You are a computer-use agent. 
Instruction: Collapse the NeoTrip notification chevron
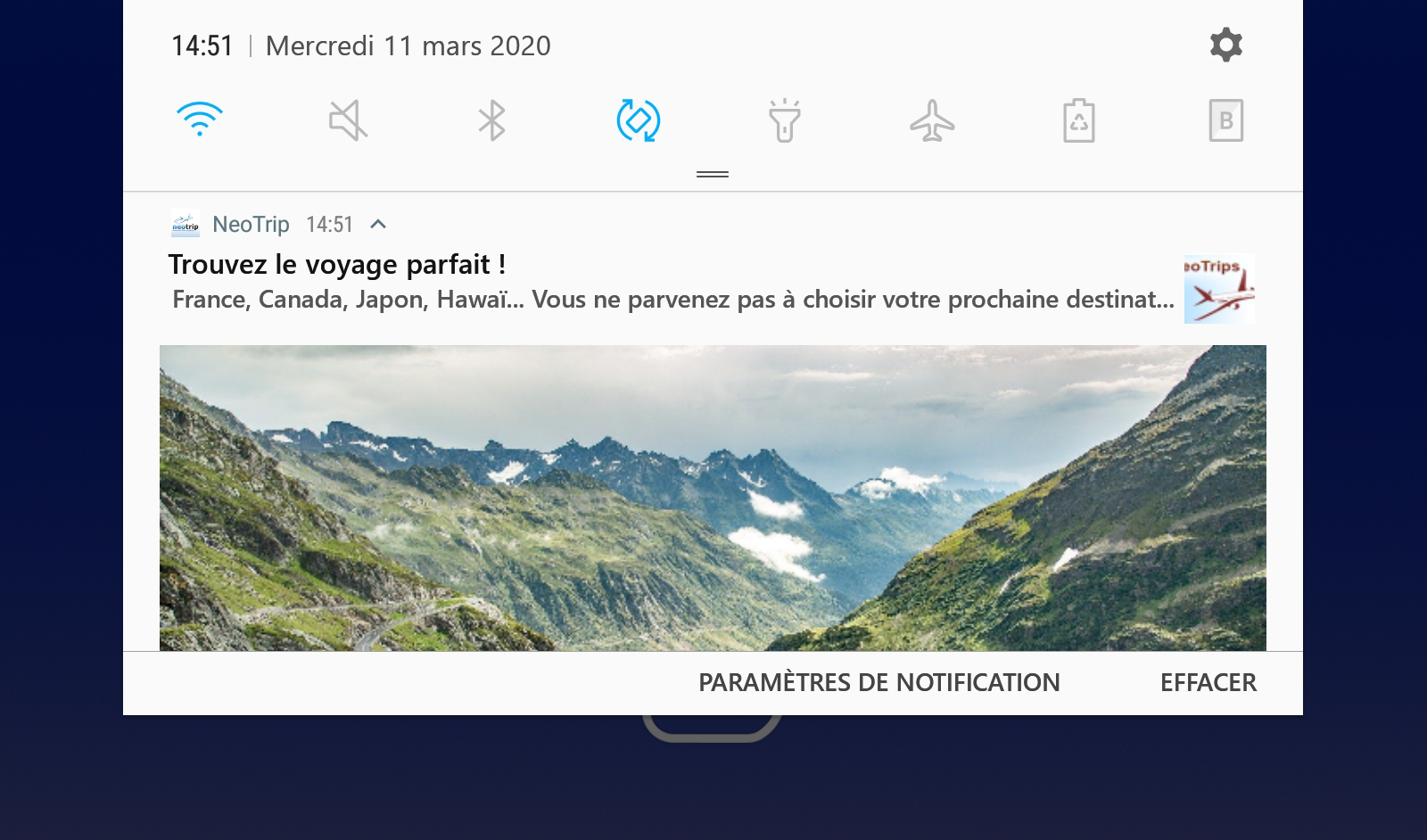[x=378, y=224]
